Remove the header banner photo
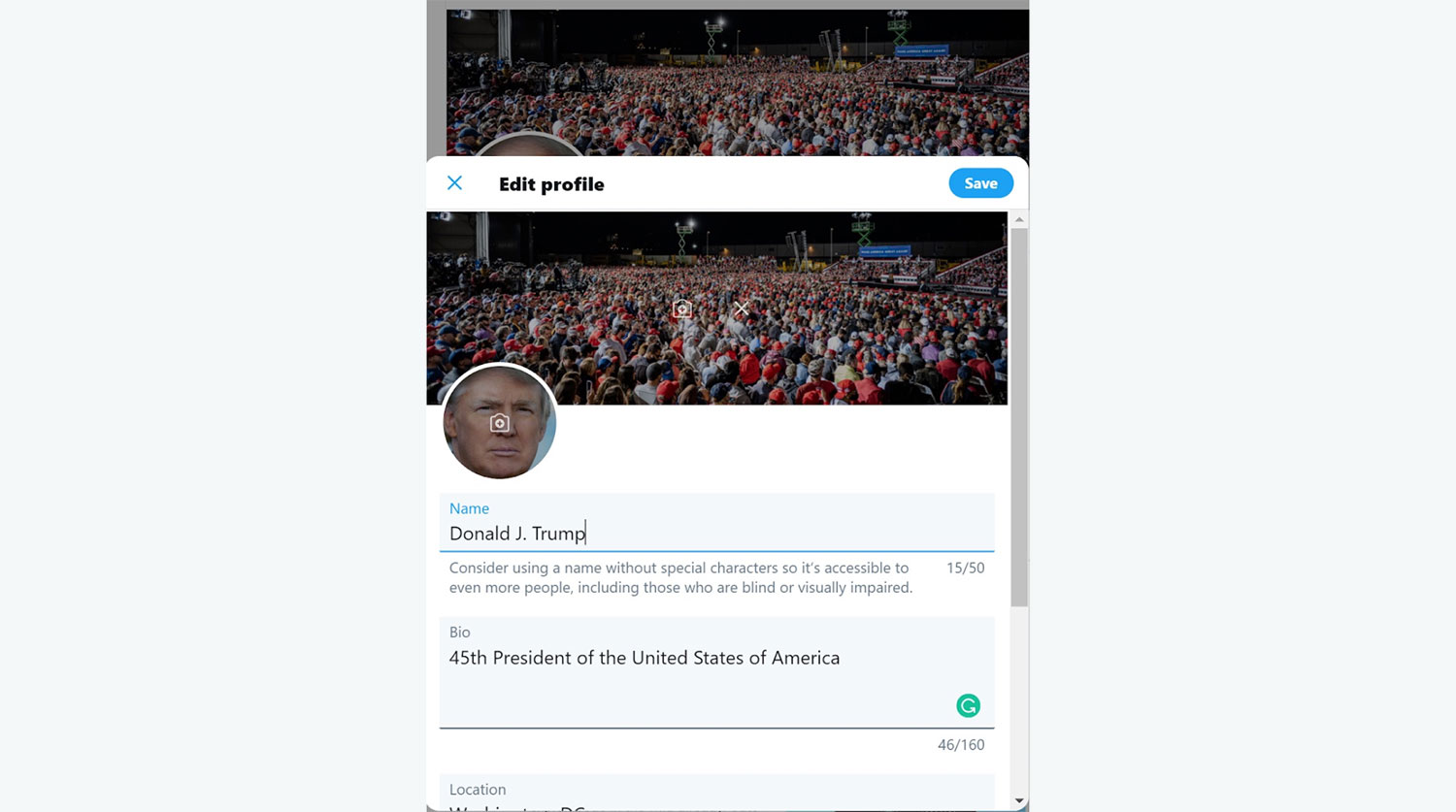1456x812 pixels. pos(742,309)
